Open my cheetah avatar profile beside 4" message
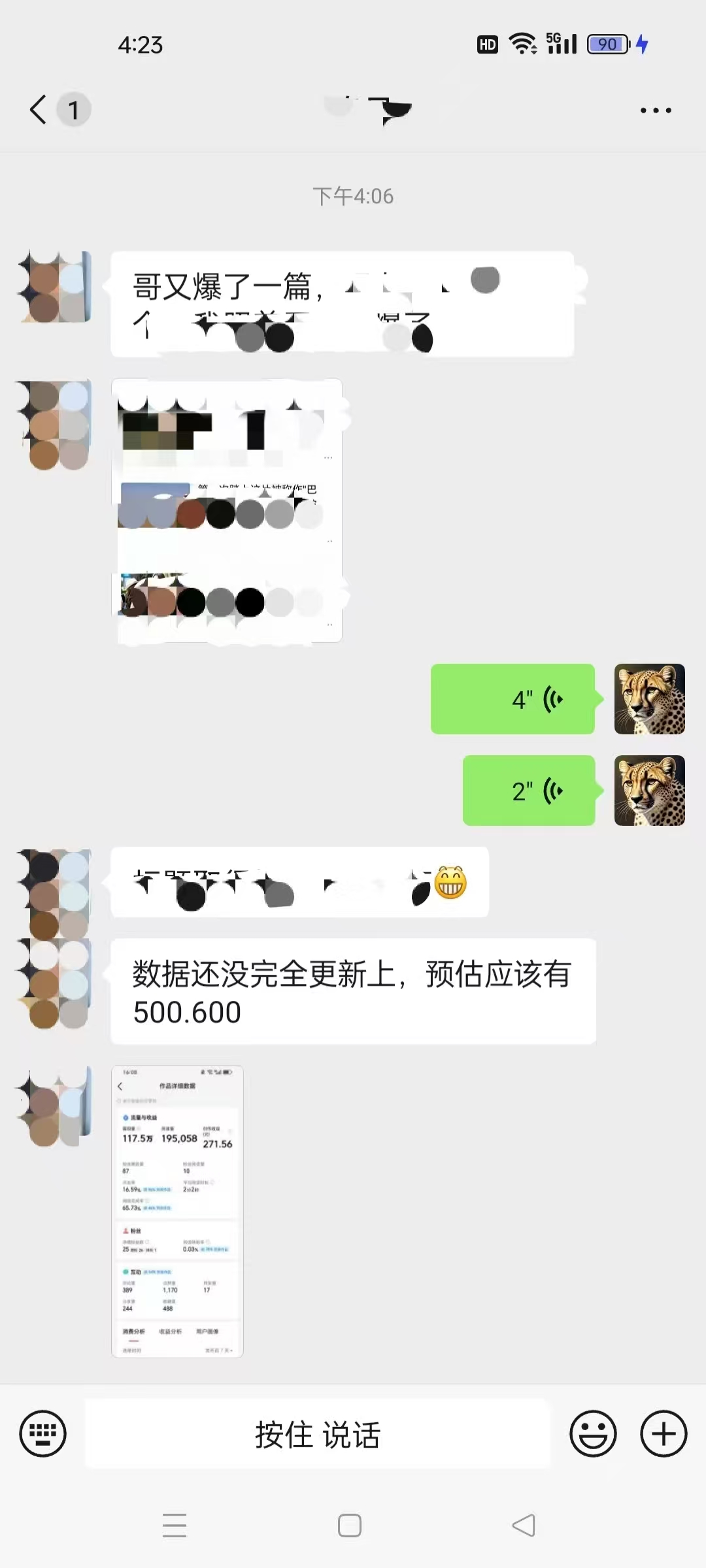 click(x=649, y=699)
